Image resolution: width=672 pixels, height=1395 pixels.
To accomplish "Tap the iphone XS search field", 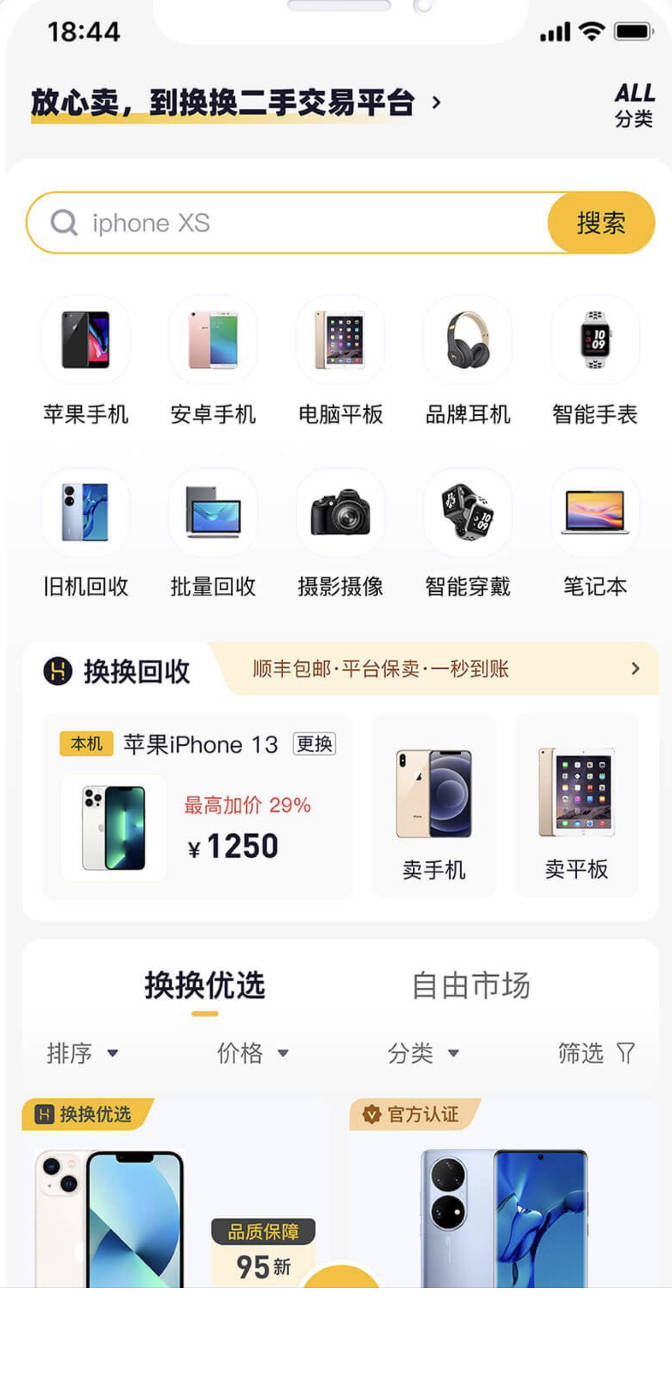I will tap(300, 223).
